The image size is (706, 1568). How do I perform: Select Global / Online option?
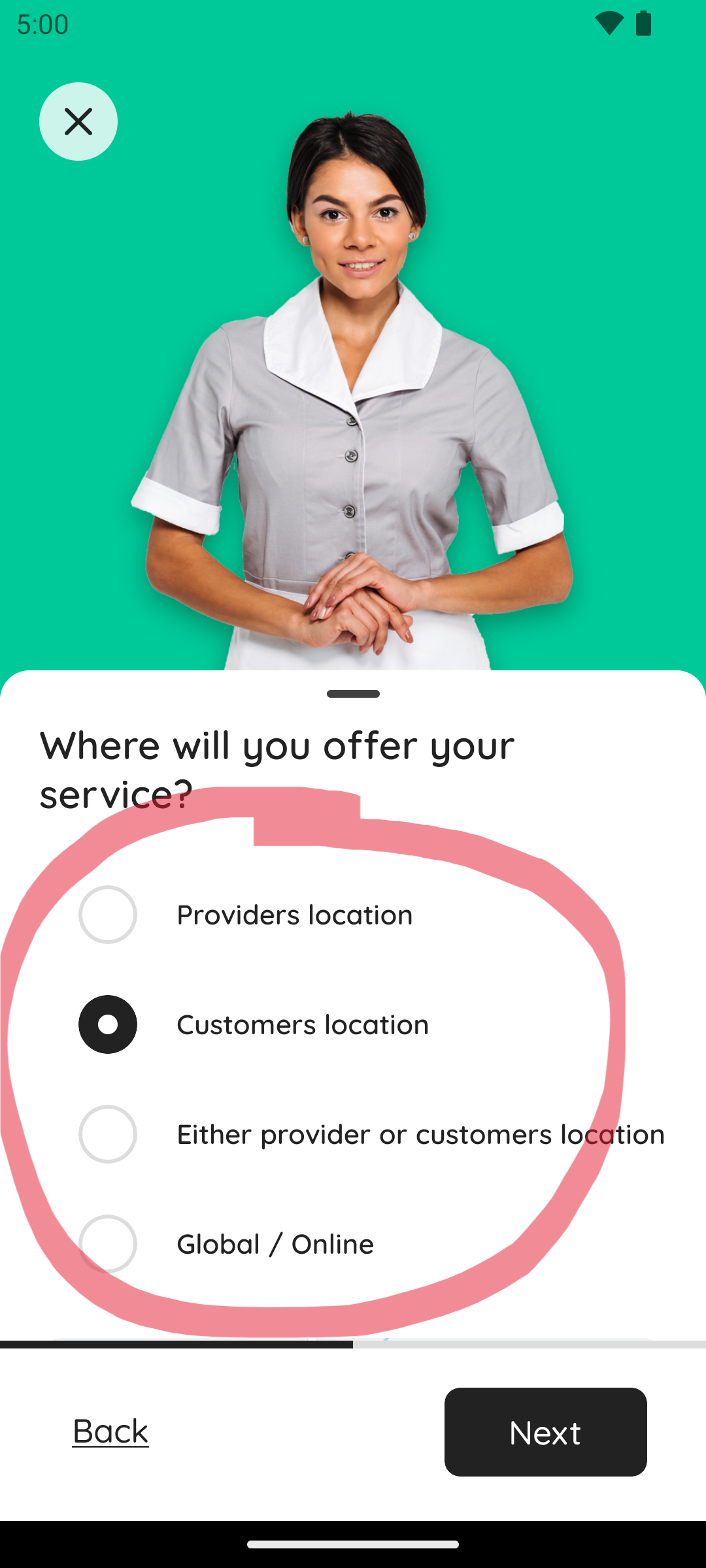[108, 1244]
